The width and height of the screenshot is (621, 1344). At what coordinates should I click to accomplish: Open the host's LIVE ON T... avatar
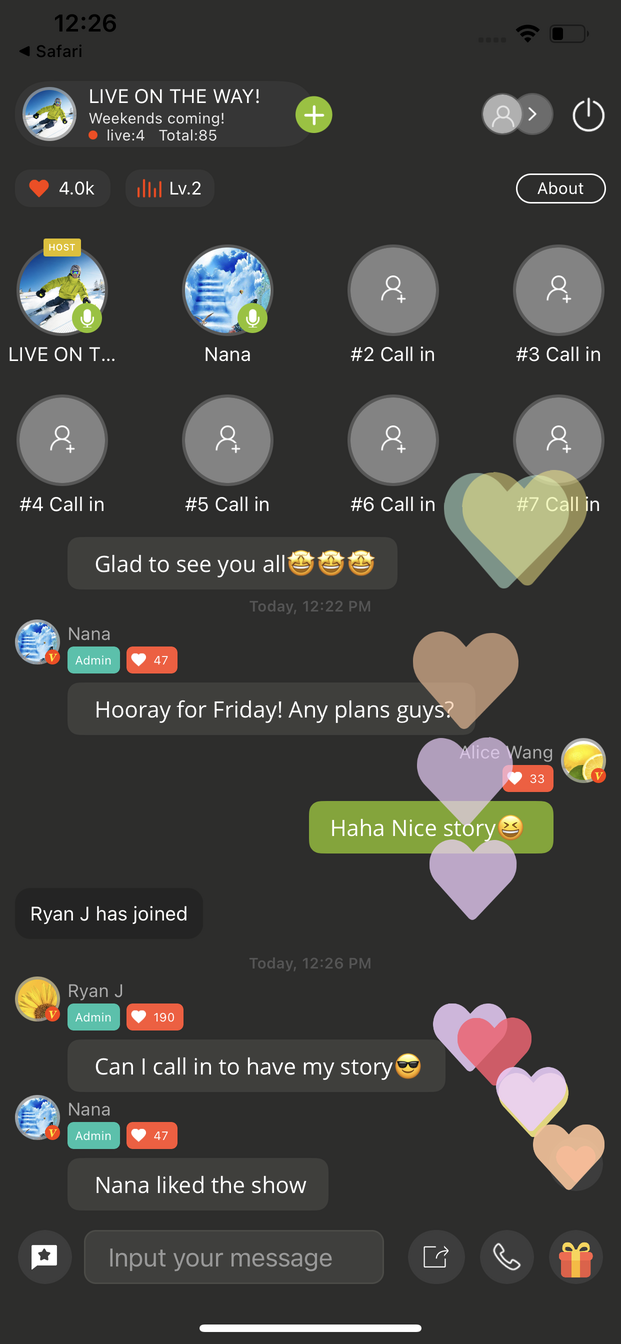coord(62,290)
